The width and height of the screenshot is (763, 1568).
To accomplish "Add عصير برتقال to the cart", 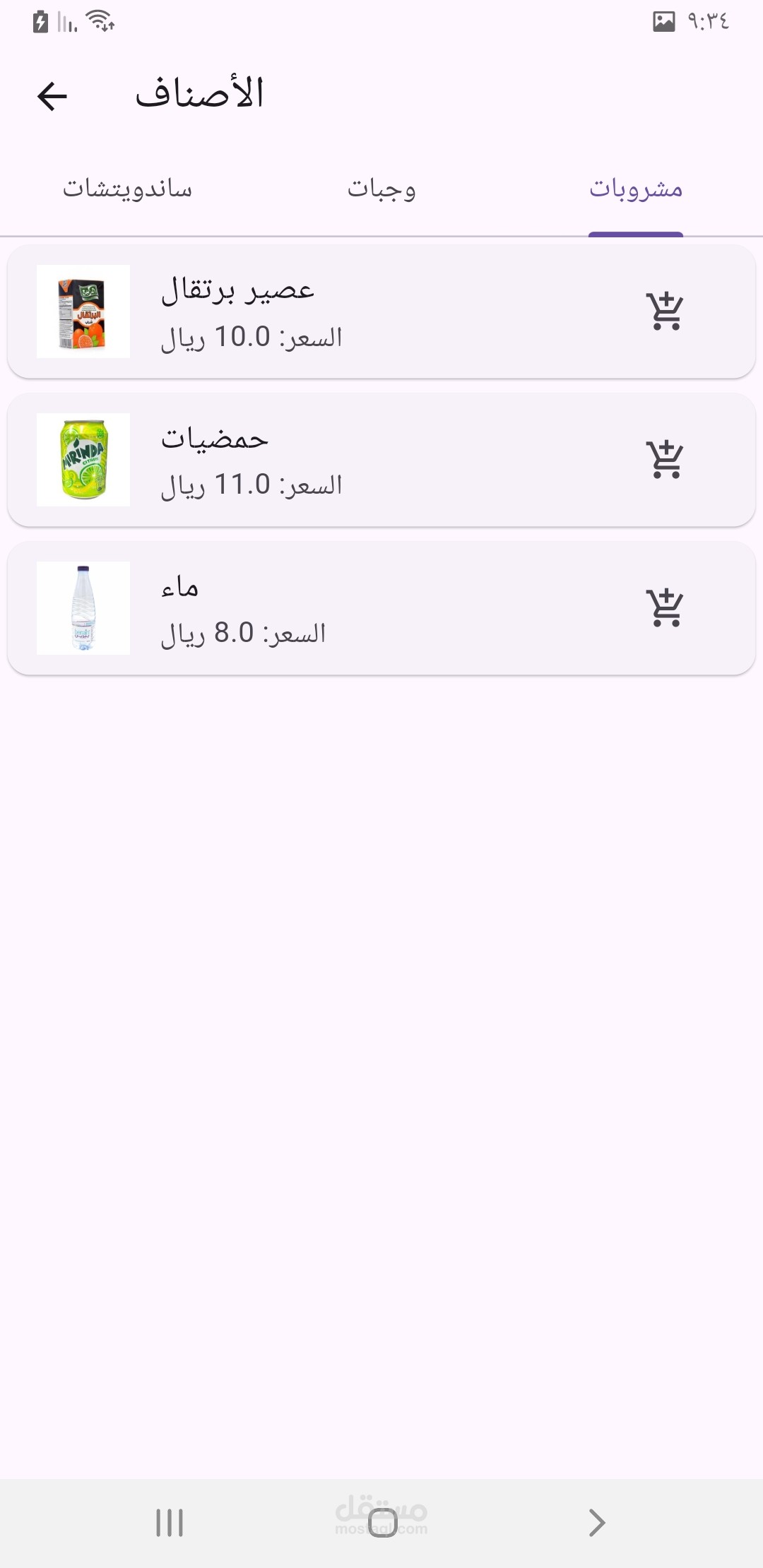I will pos(665,311).
